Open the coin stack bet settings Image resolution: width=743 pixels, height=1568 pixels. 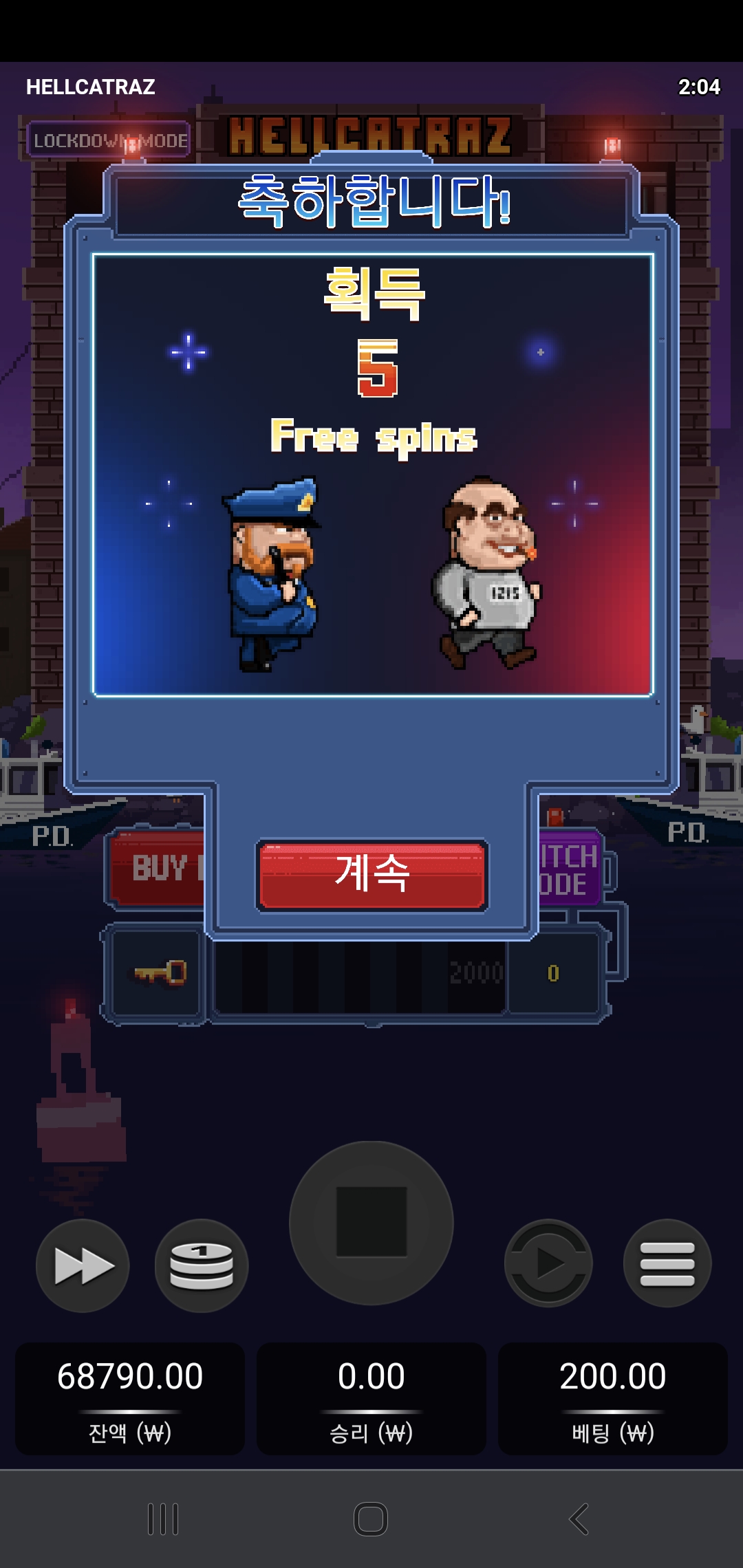tap(202, 1265)
